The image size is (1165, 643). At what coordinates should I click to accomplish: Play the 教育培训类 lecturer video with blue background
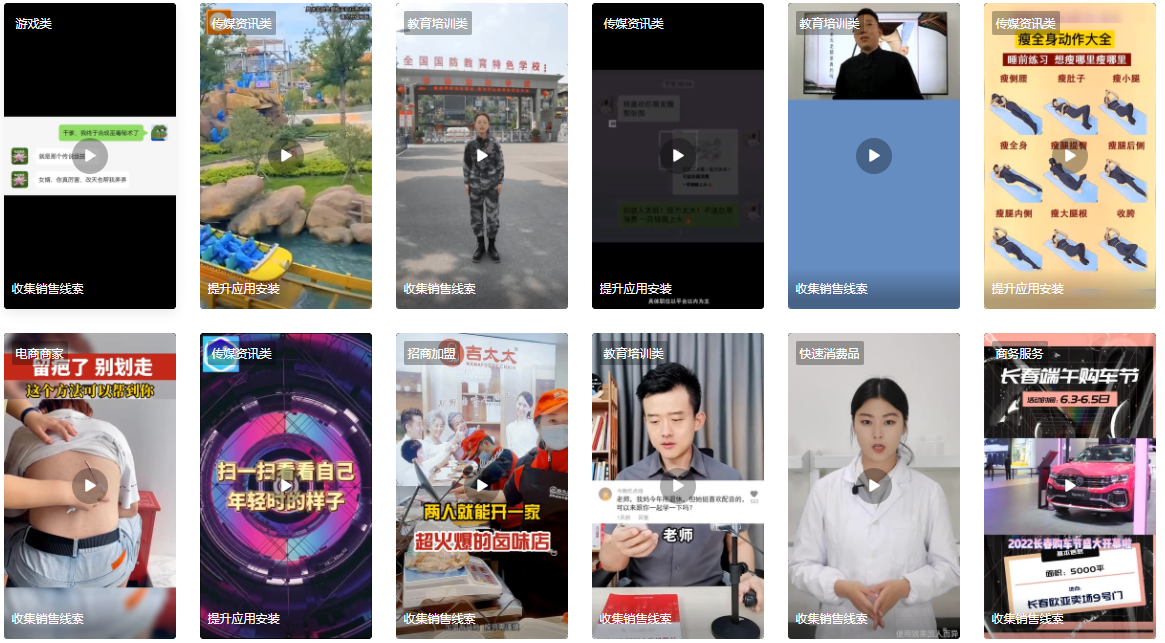point(874,155)
